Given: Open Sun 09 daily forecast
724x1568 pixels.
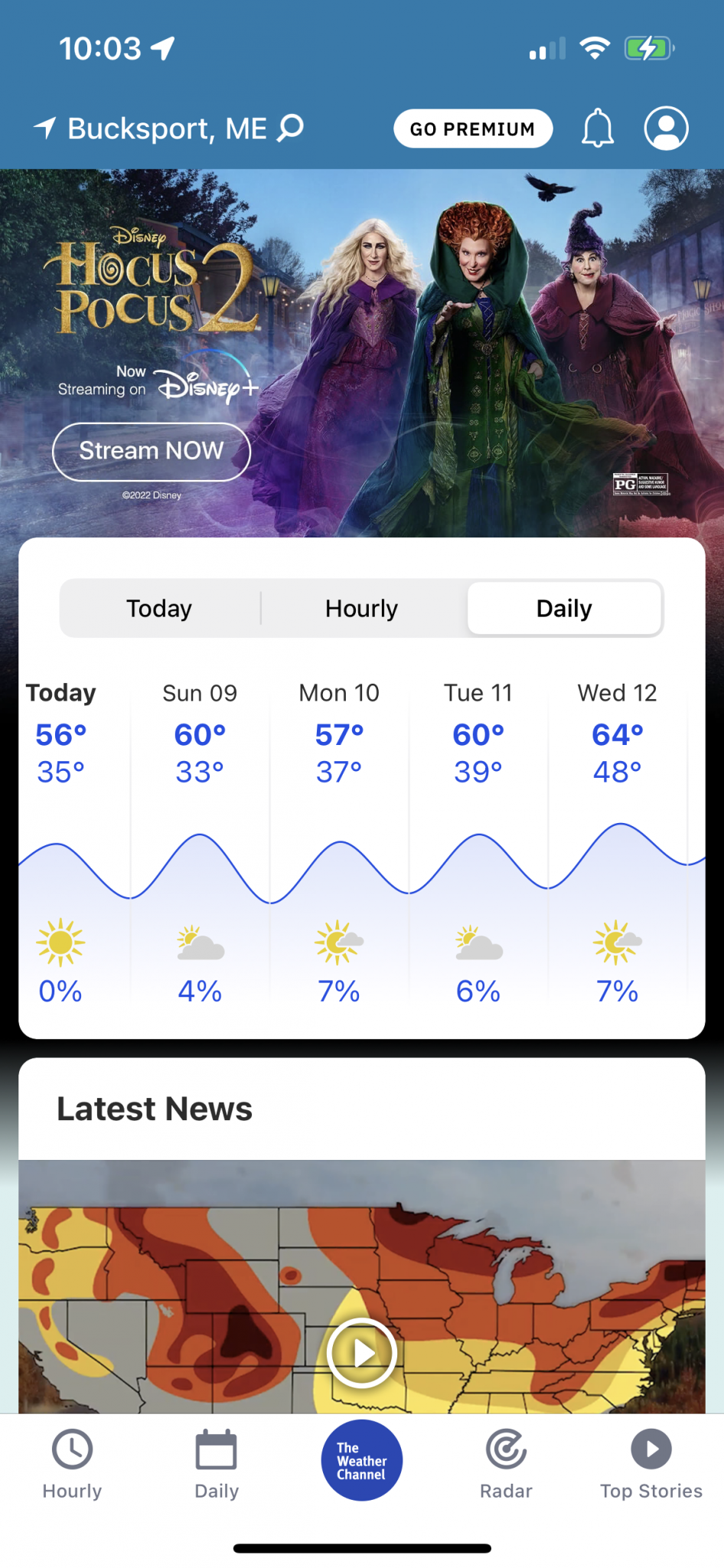Looking at the screenshot, I should (x=200, y=842).
